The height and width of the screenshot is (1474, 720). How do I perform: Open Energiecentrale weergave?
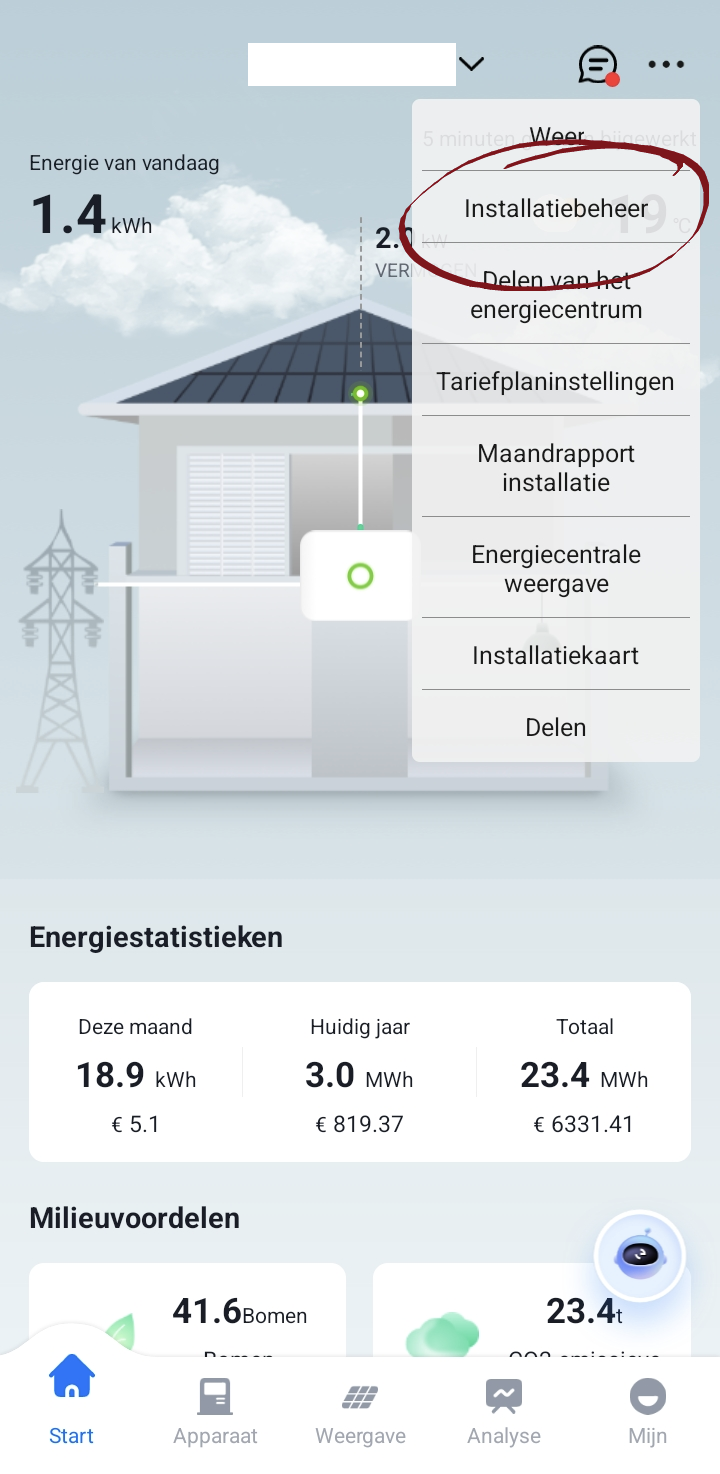click(x=556, y=568)
